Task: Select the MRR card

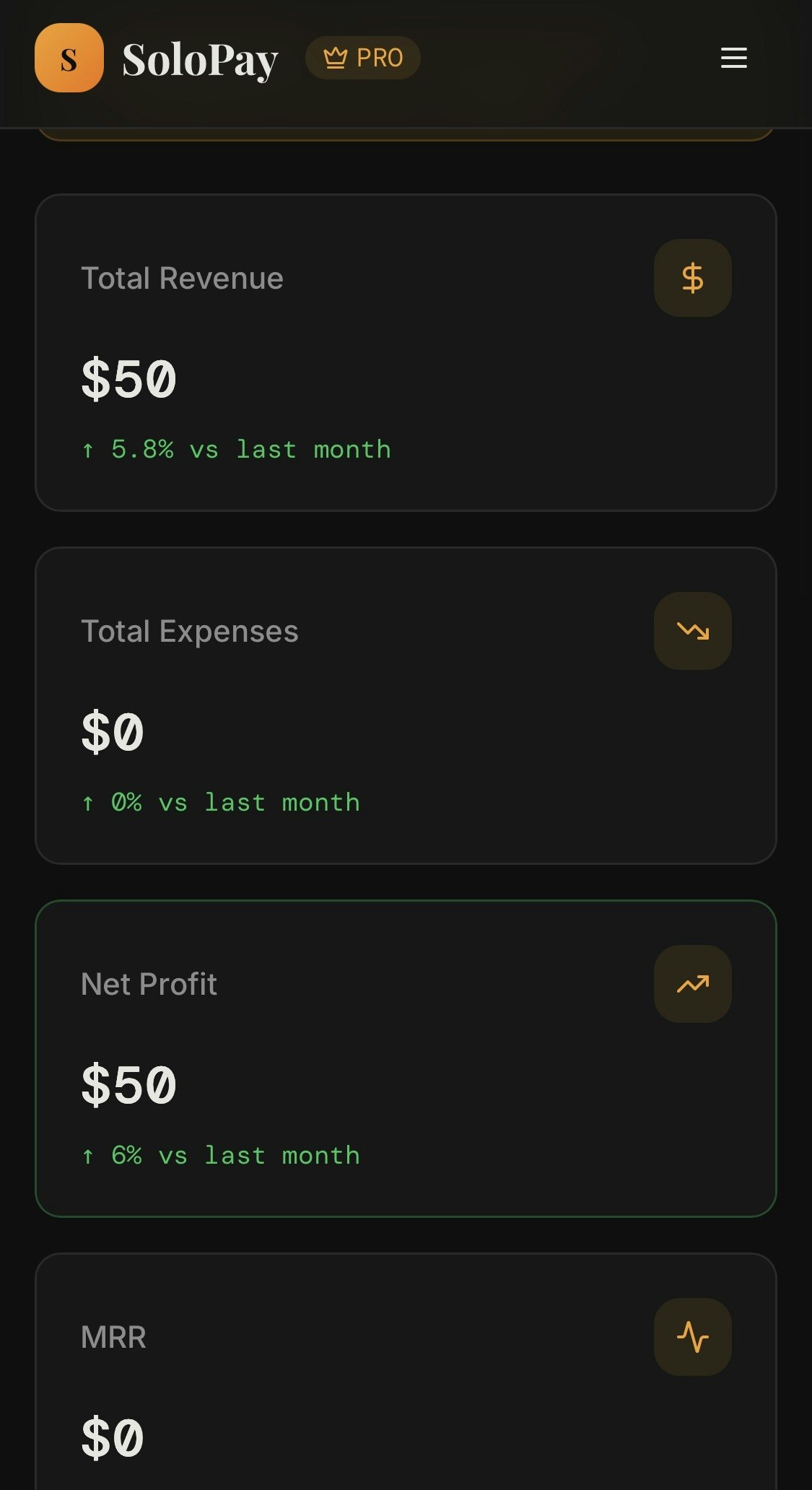Action: [406, 1372]
